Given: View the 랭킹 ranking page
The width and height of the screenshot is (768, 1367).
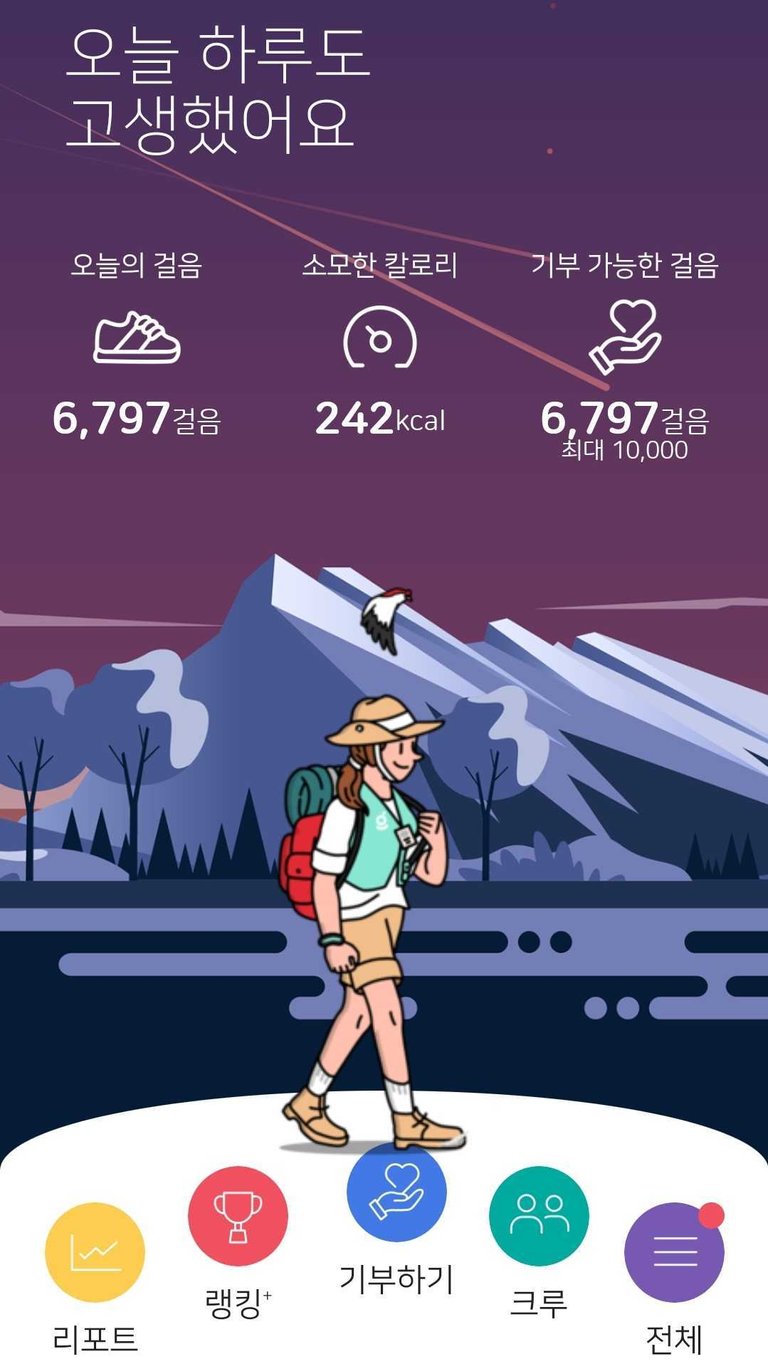Looking at the screenshot, I should click(x=237, y=1217).
